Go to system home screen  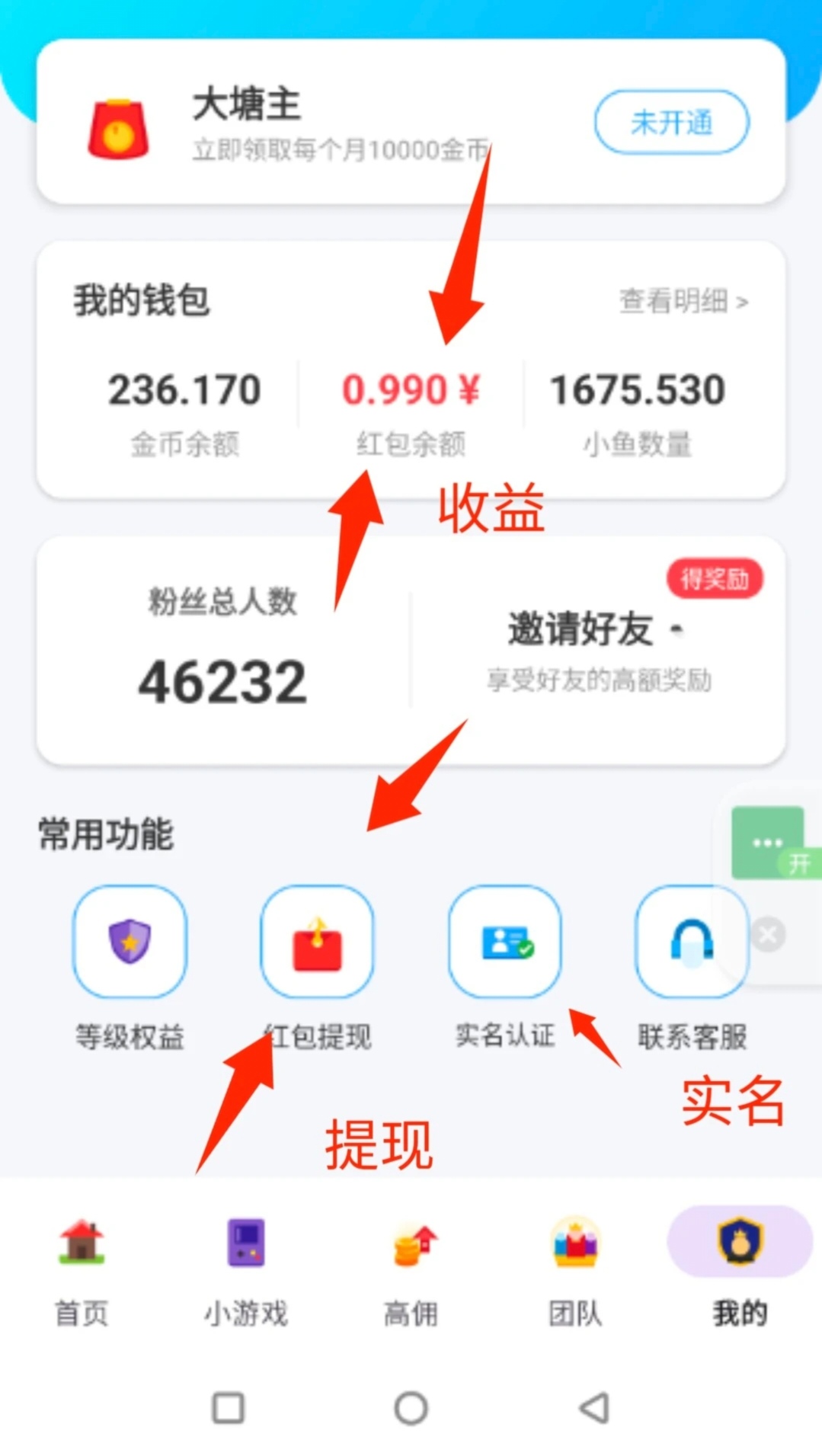click(411, 1408)
